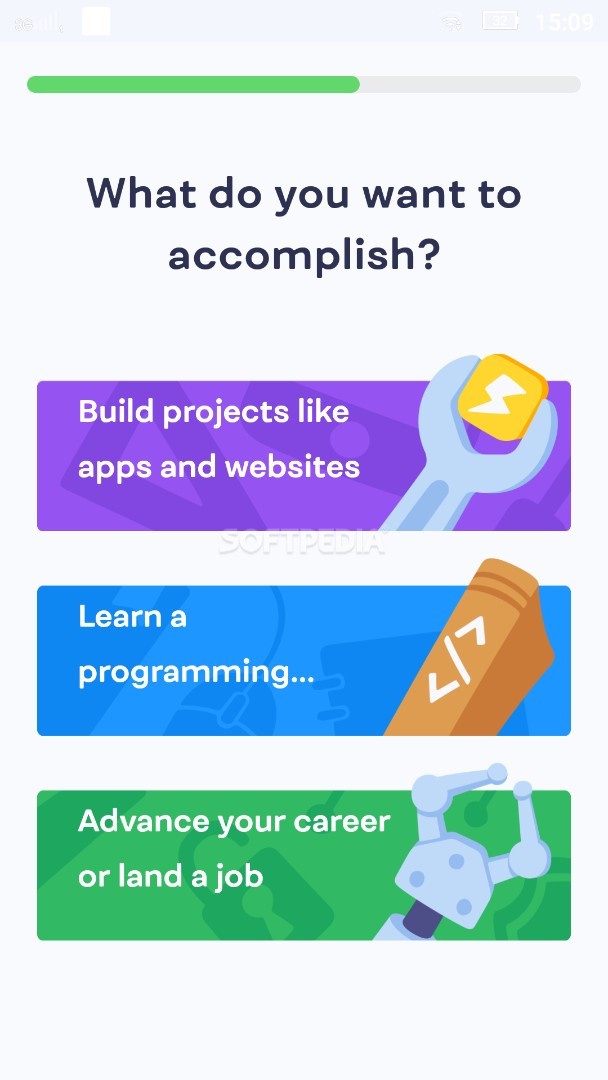Choose the Learn a programming option
This screenshot has height=1080, width=608.
[303, 660]
